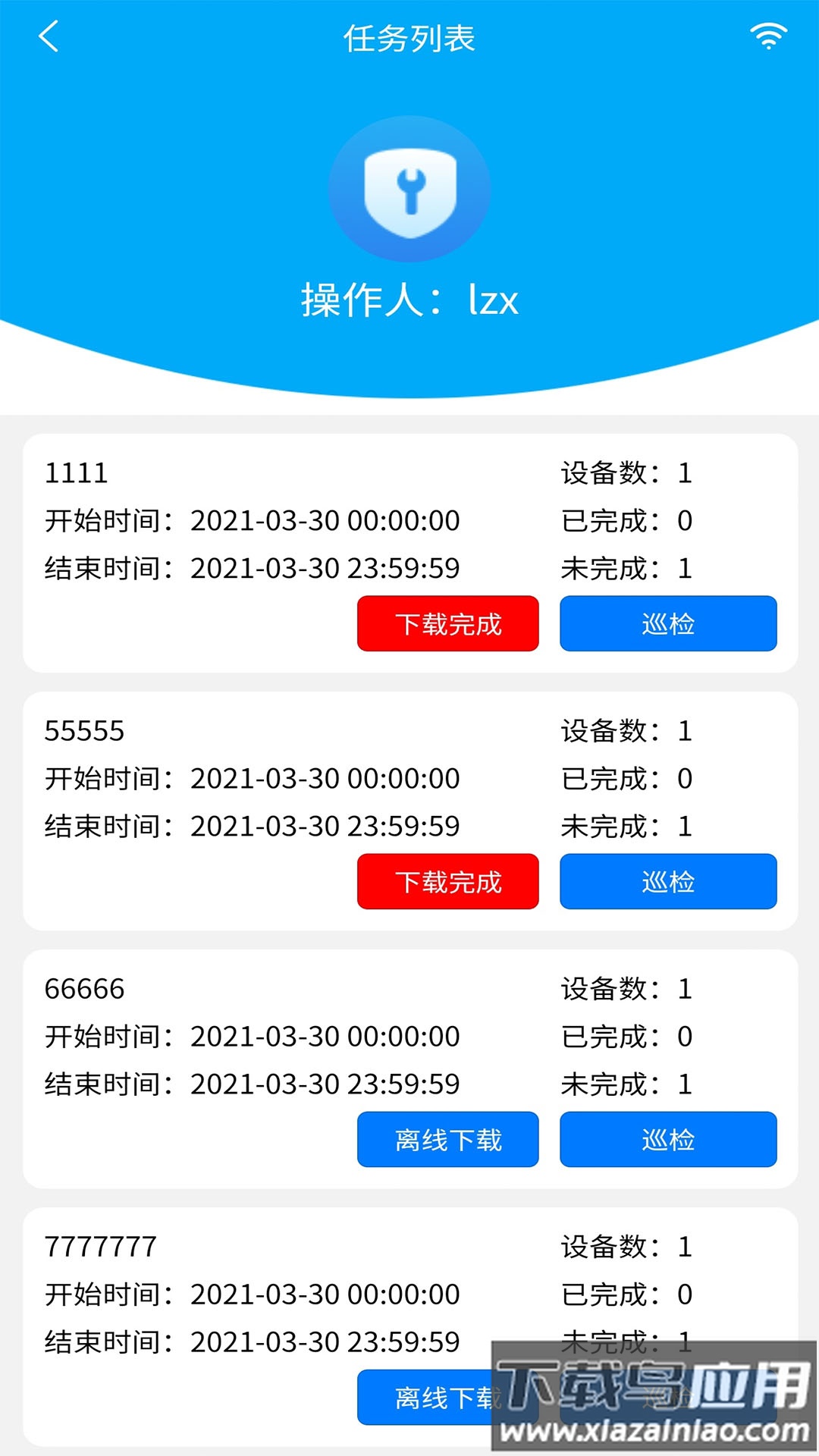Image resolution: width=819 pixels, height=1456 pixels.
Task: Tap the operator name lzx
Action: [x=409, y=301]
